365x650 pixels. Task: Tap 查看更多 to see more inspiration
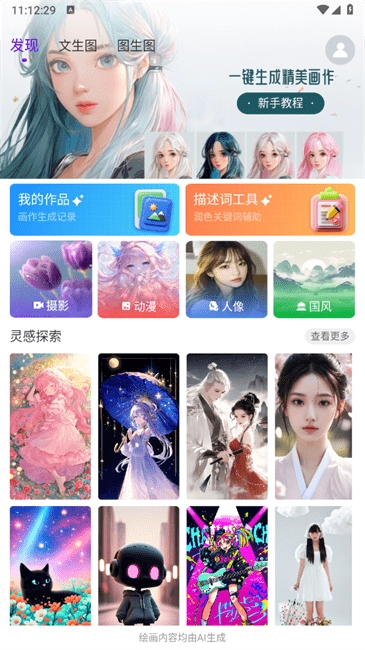330,336
